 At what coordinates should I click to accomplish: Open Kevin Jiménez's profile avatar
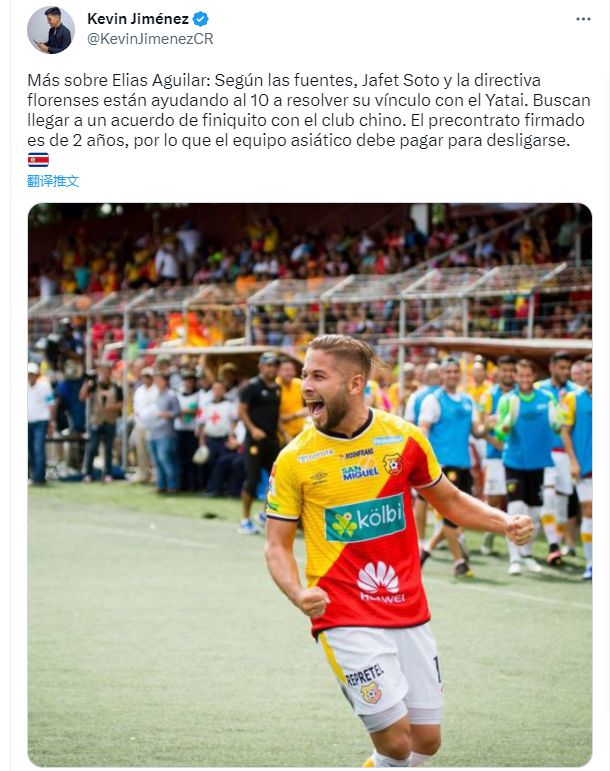pyautogui.click(x=50, y=30)
